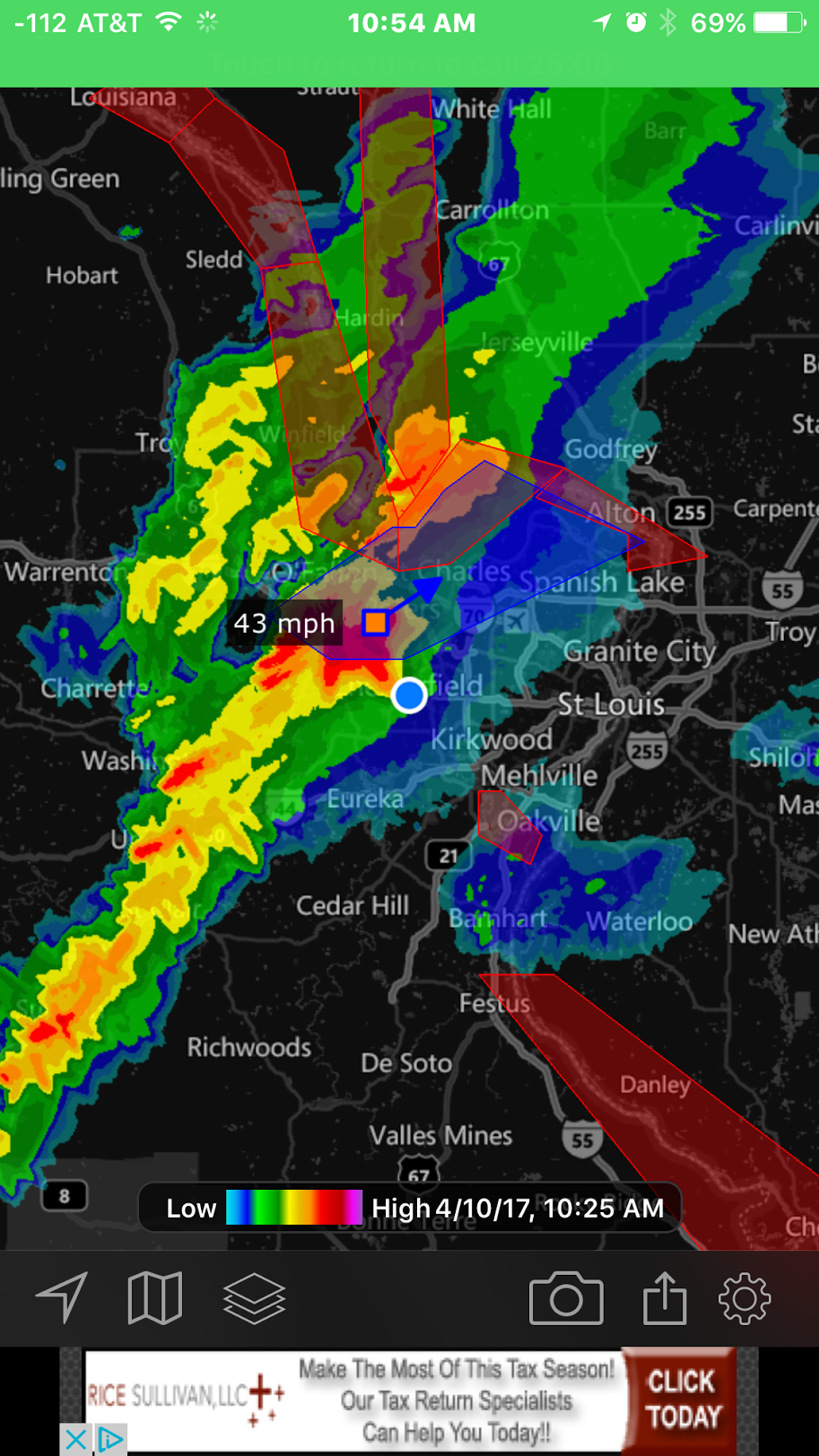Viewport: 819px width, 1456px height.
Task: Share the current radar view
Action: coord(665,1297)
